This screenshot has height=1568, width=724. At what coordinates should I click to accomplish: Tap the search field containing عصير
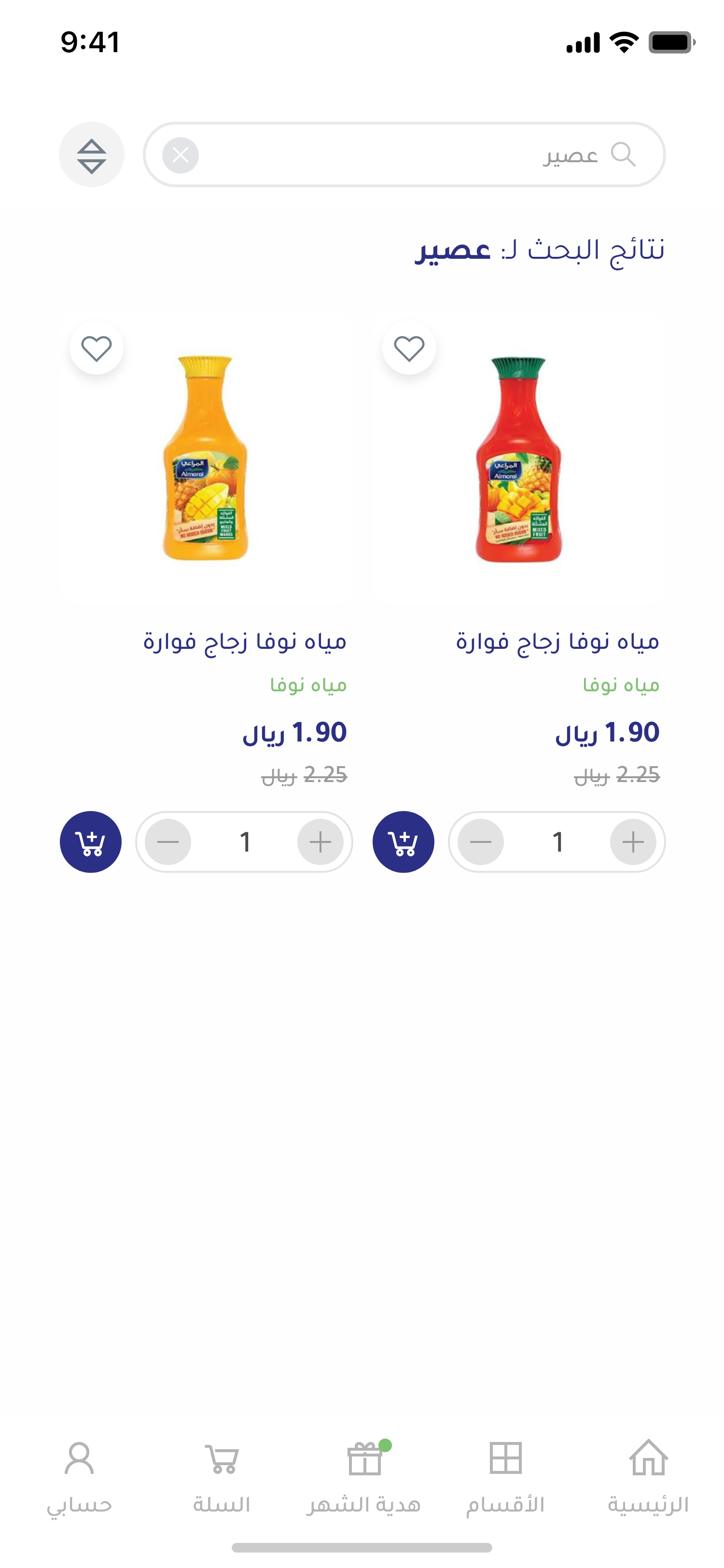point(402,155)
